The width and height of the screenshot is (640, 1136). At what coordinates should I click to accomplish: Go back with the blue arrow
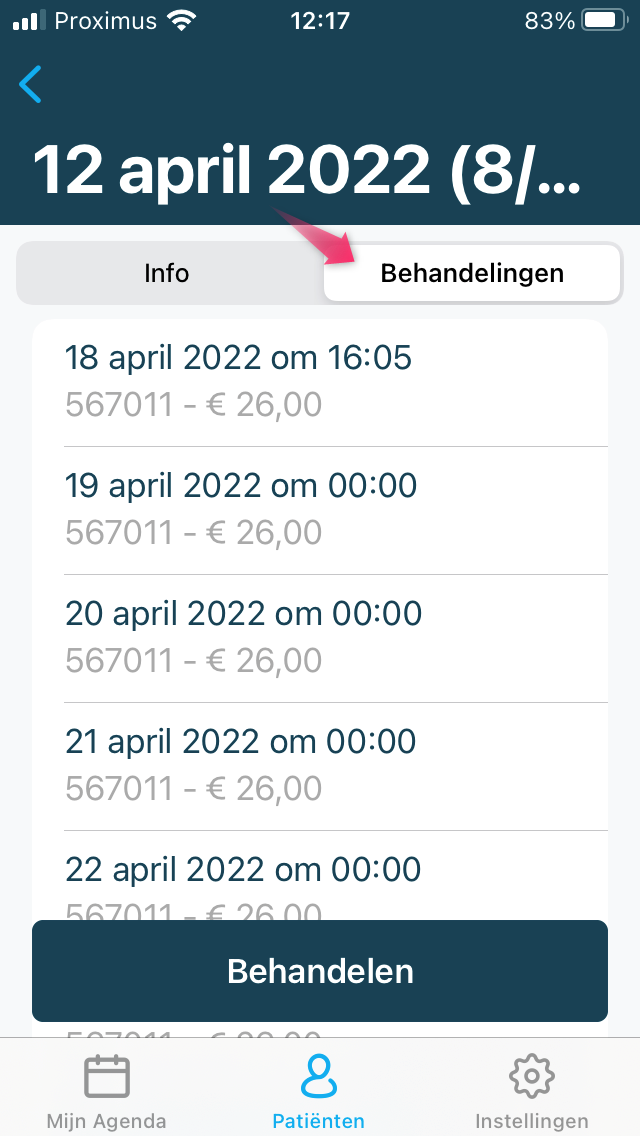click(x=30, y=84)
